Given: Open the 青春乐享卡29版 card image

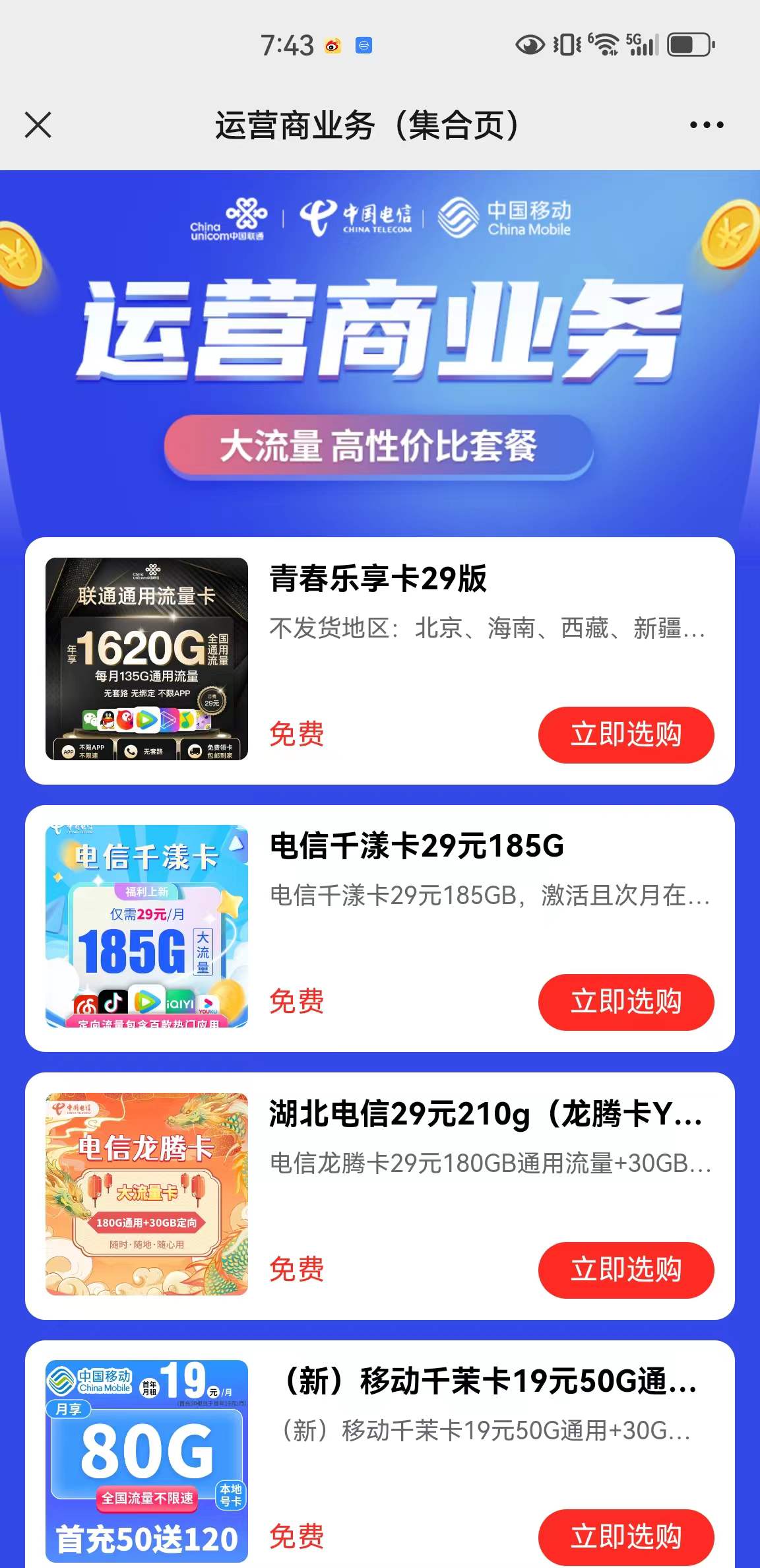Looking at the screenshot, I should [x=146, y=659].
